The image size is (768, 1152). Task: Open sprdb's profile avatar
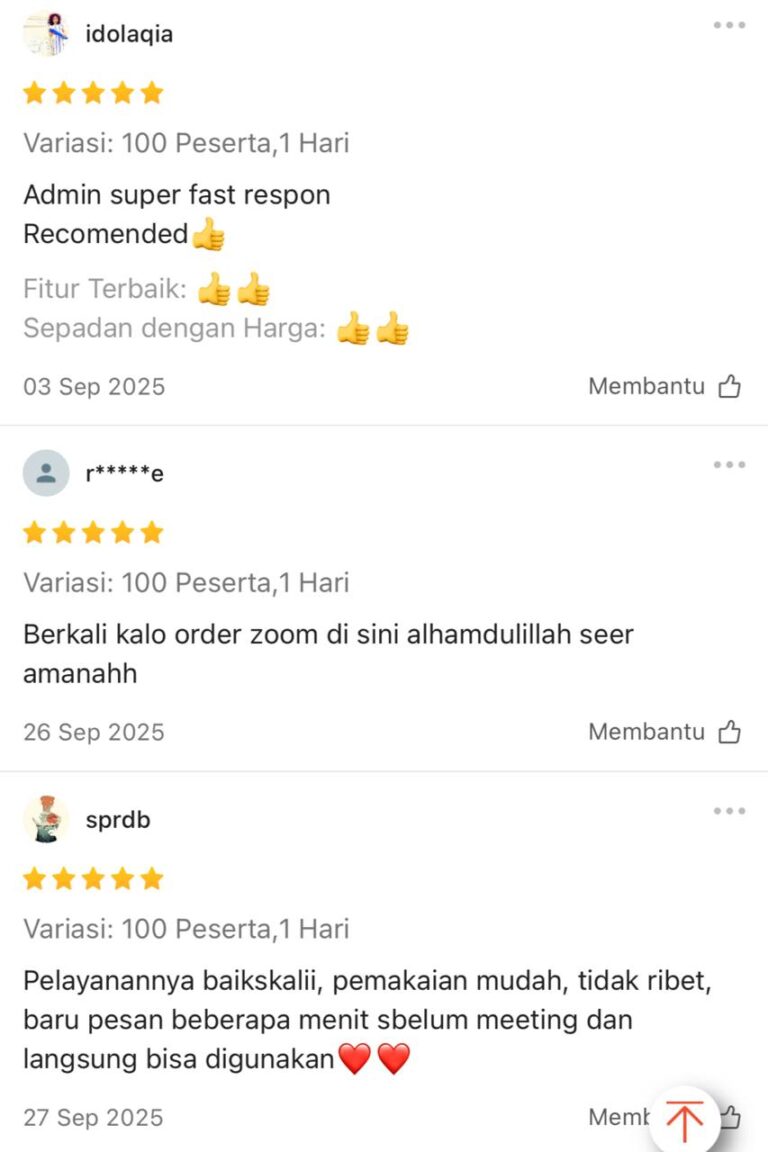46,820
